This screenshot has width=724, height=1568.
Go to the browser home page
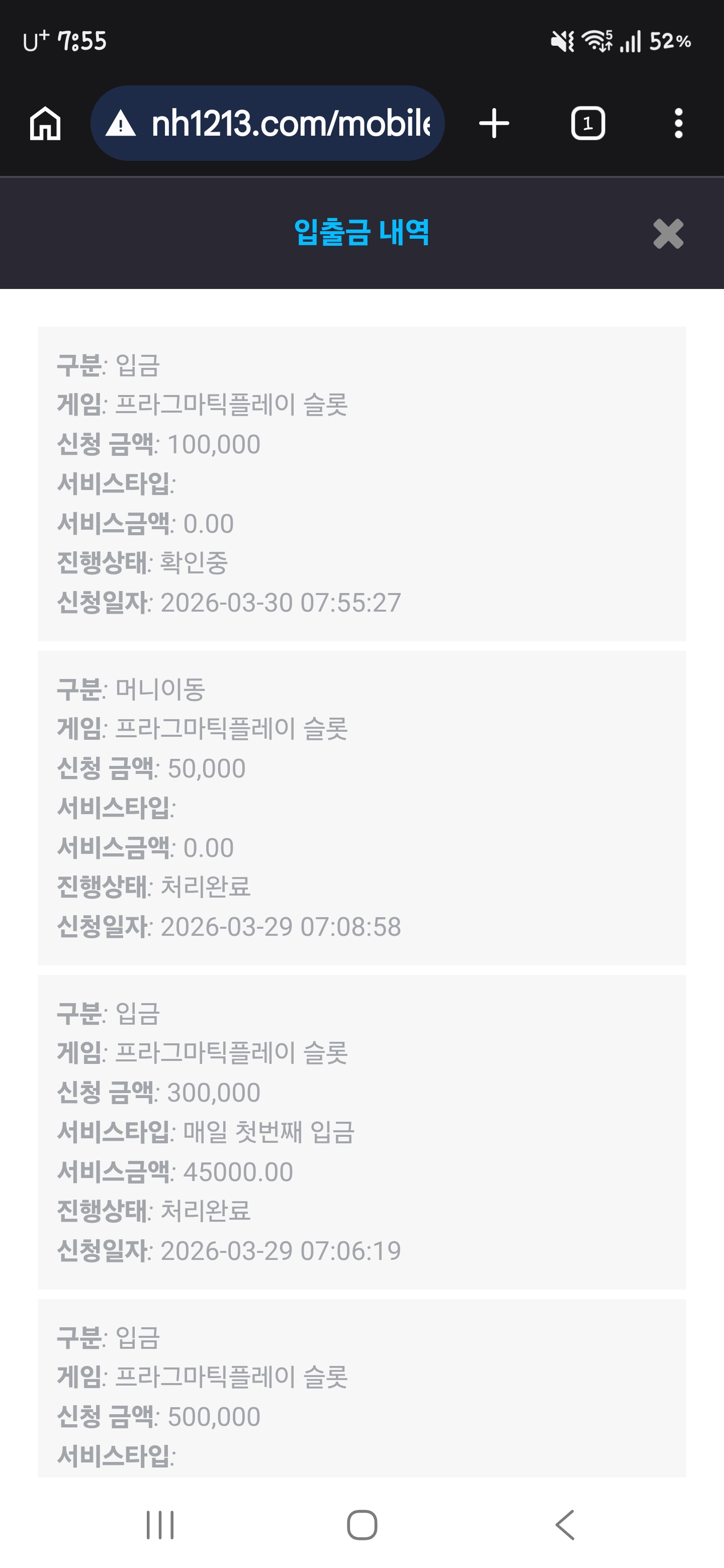point(46,124)
